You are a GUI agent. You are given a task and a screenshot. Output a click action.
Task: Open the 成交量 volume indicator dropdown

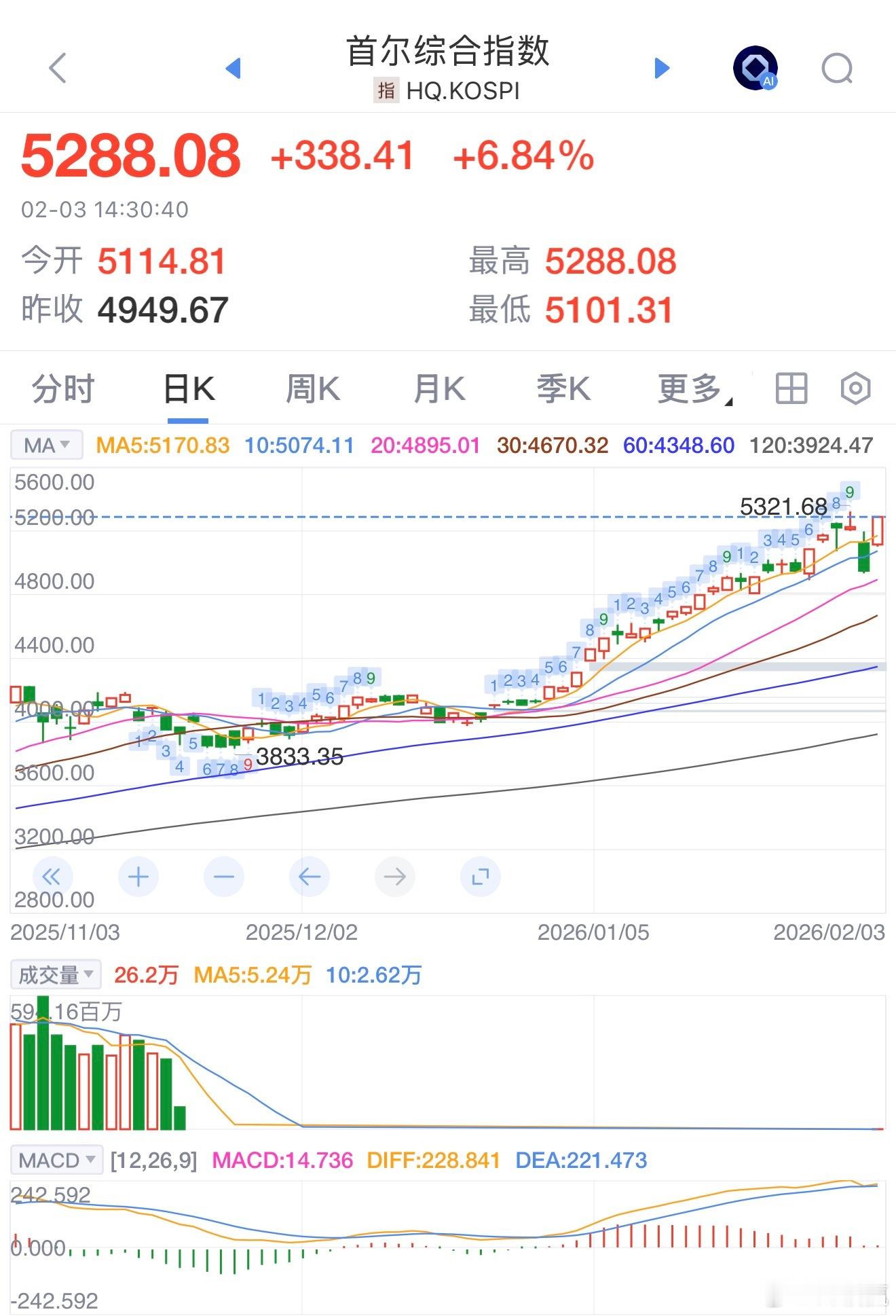(54, 974)
